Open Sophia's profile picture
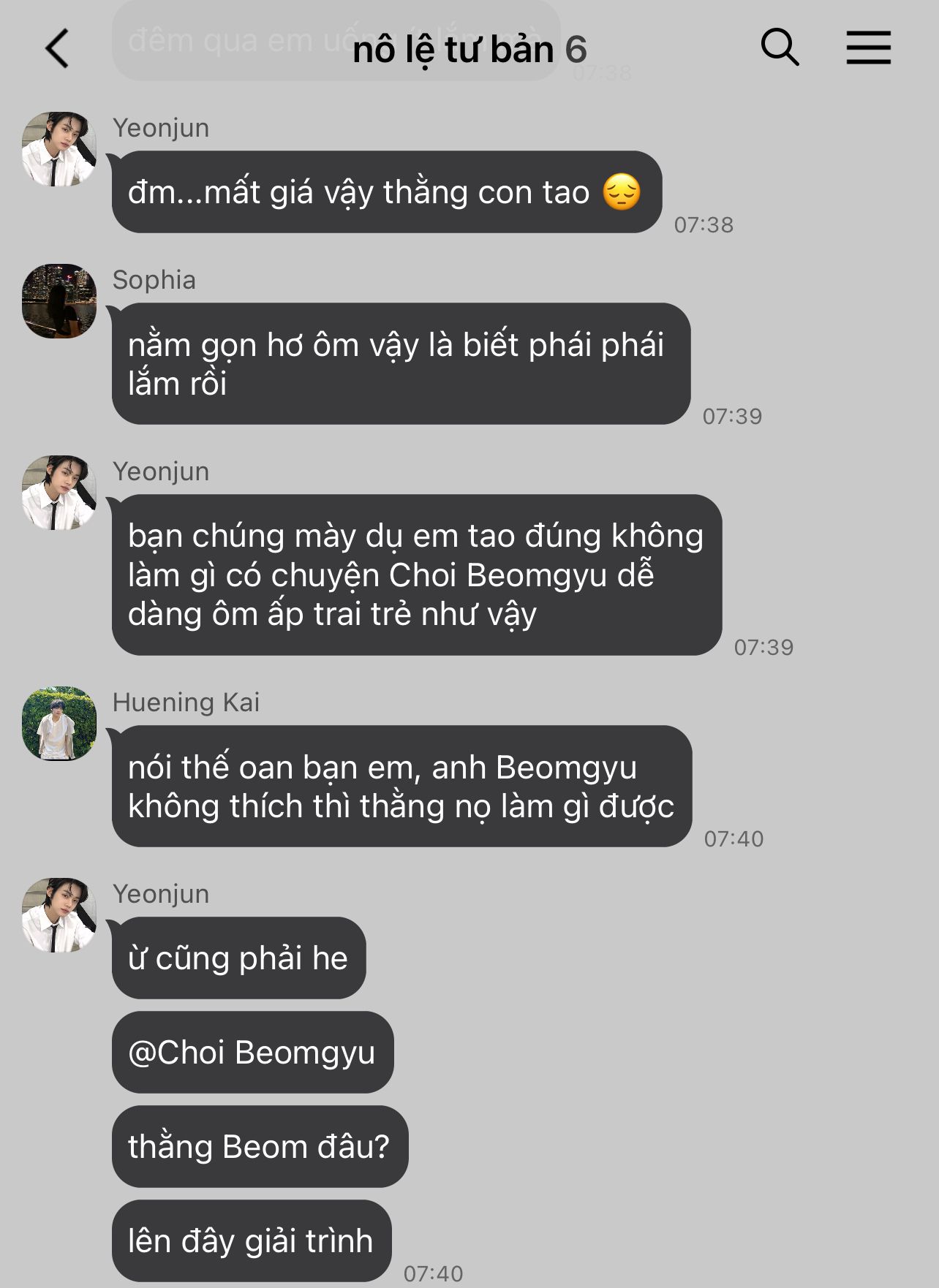The width and height of the screenshot is (939, 1288). pyautogui.click(x=59, y=301)
